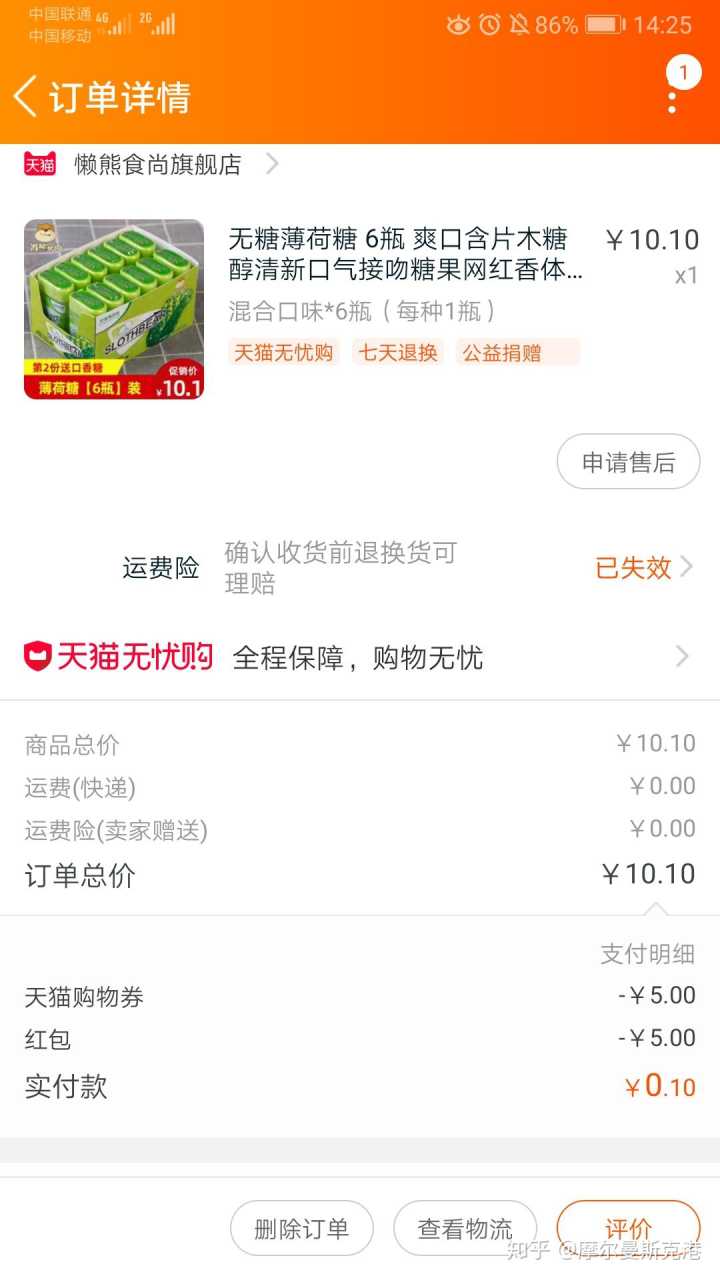Tap 删除订单 to delete the order
720x1280 pixels.
point(301,1228)
